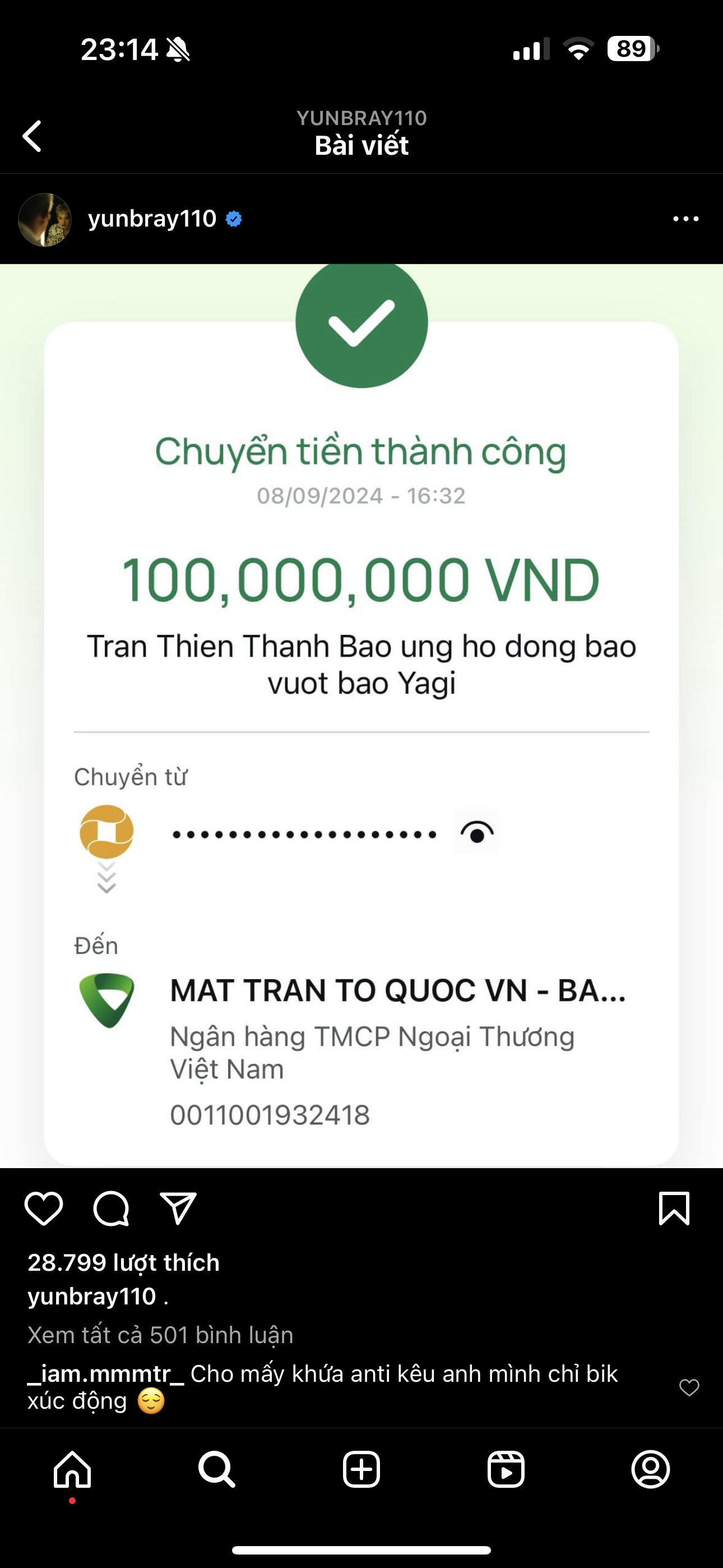Open _iam.mmmtr_'s profile from the comment
Viewport: 723px width, 1568px height.
[x=106, y=1374]
